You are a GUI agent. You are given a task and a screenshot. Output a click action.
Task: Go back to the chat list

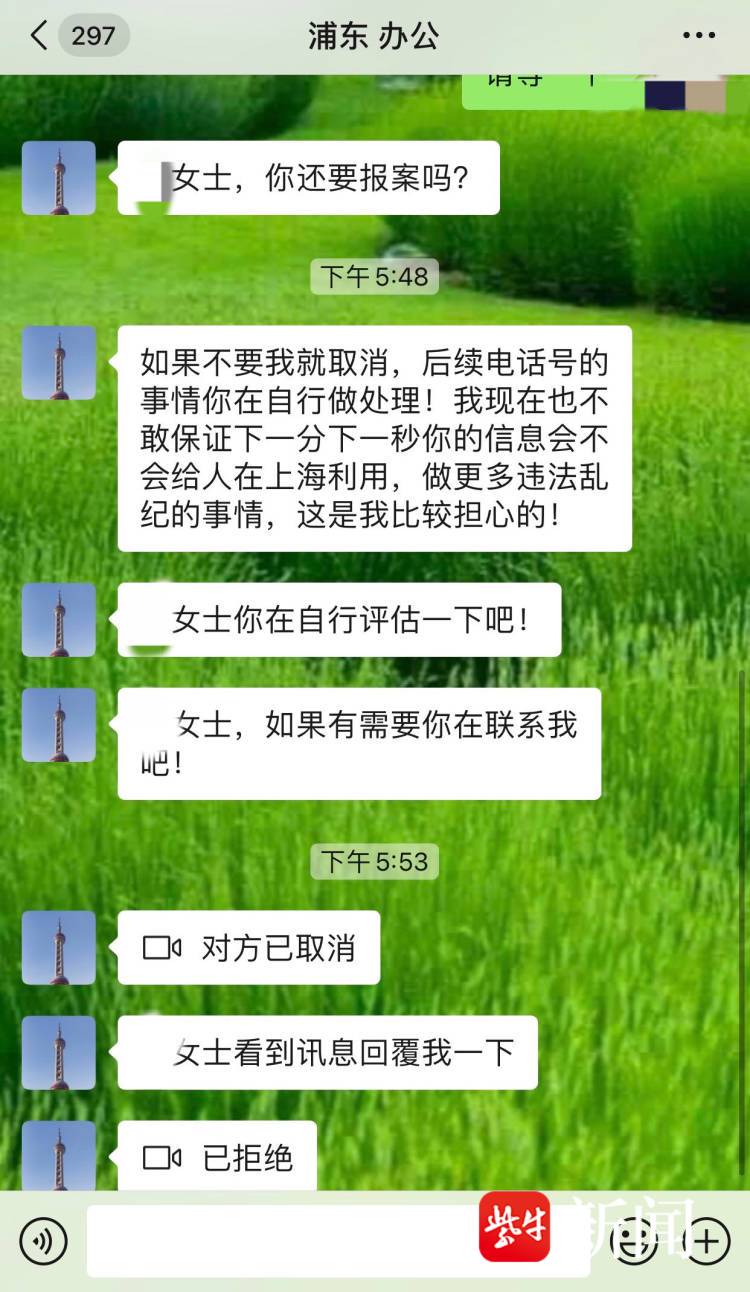pyautogui.click(x=39, y=37)
